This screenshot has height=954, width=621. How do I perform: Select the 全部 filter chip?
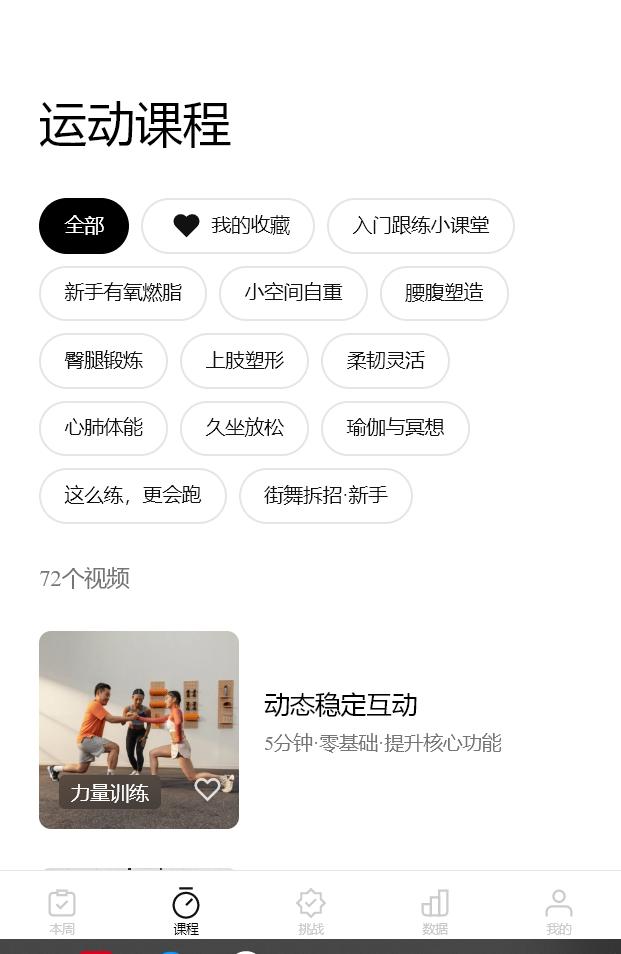click(84, 226)
